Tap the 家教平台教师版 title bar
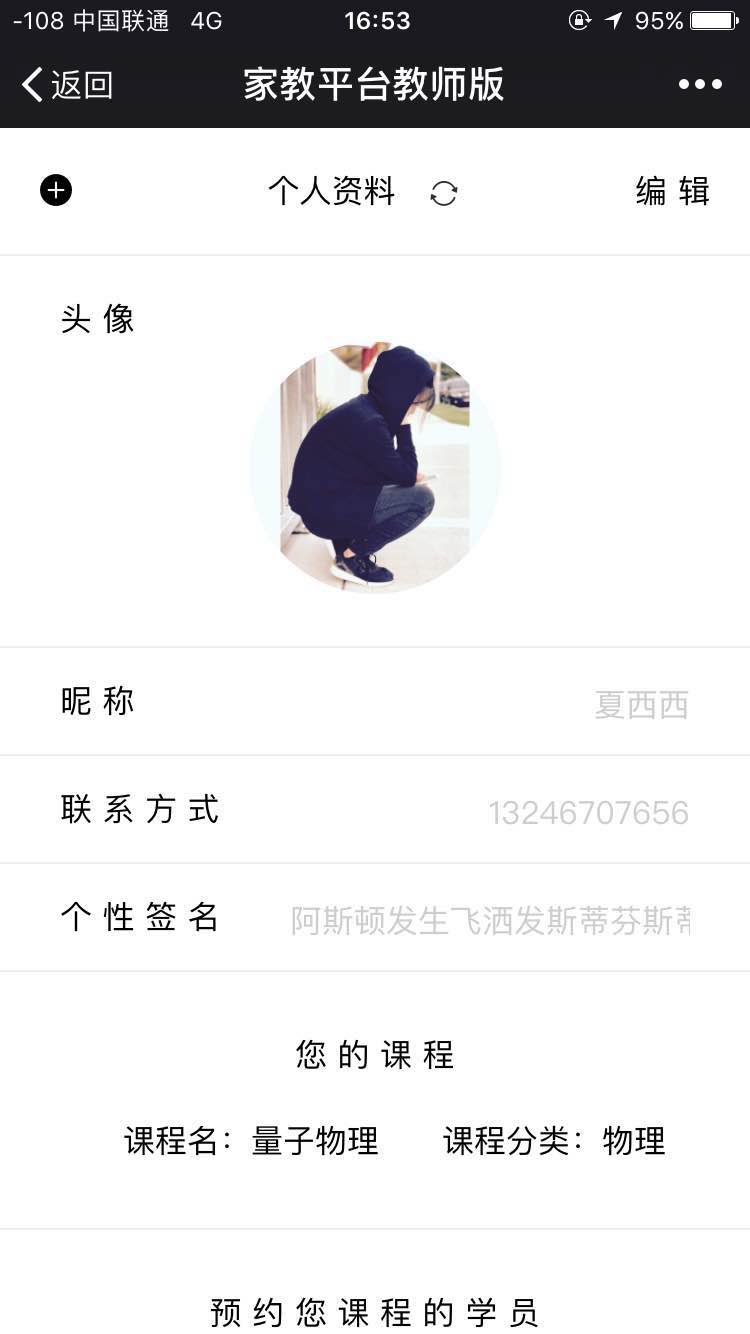The width and height of the screenshot is (750, 1334). pos(375,85)
